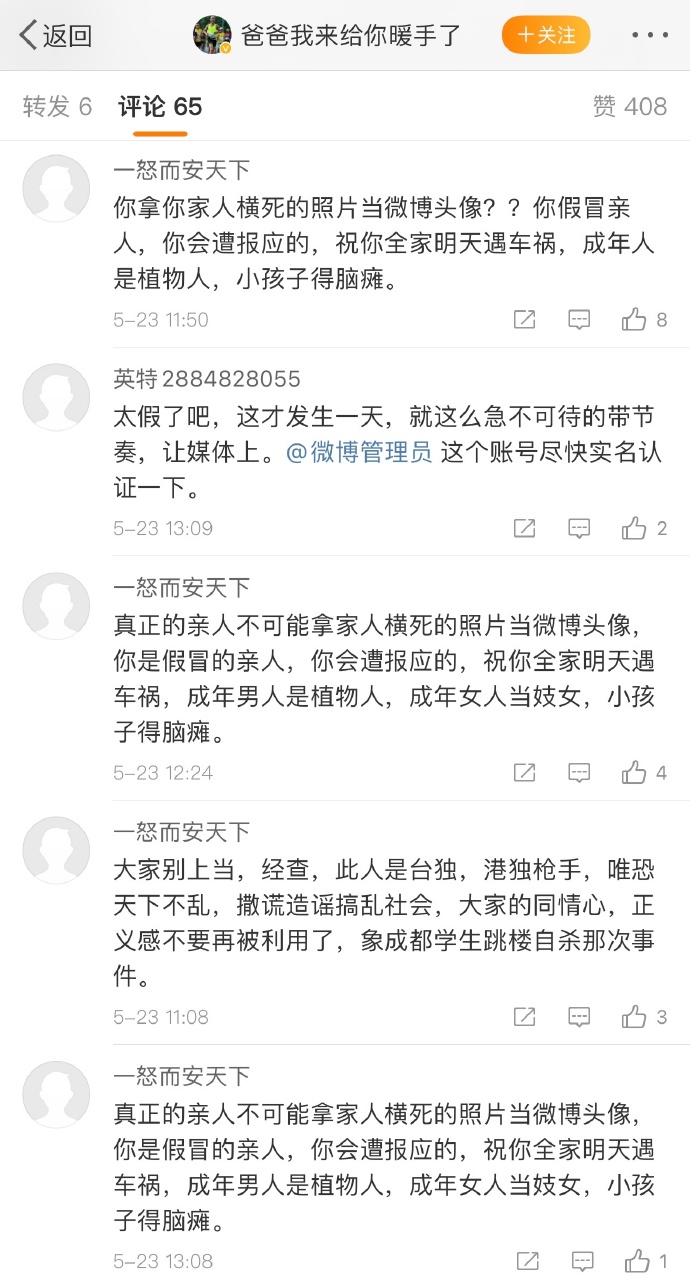
Task: Go back using 返回 arrow
Action: tap(55, 36)
